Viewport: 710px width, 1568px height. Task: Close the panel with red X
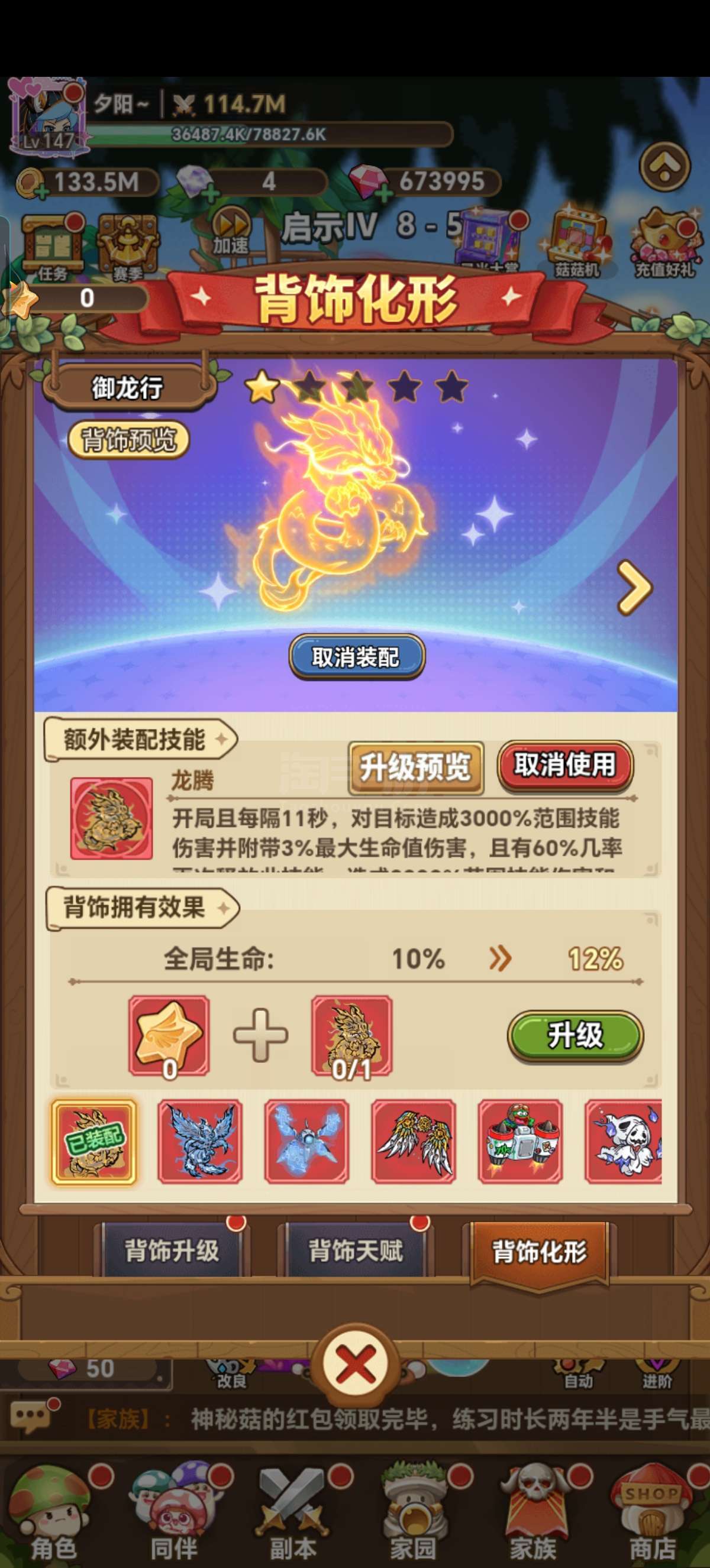[356, 1365]
